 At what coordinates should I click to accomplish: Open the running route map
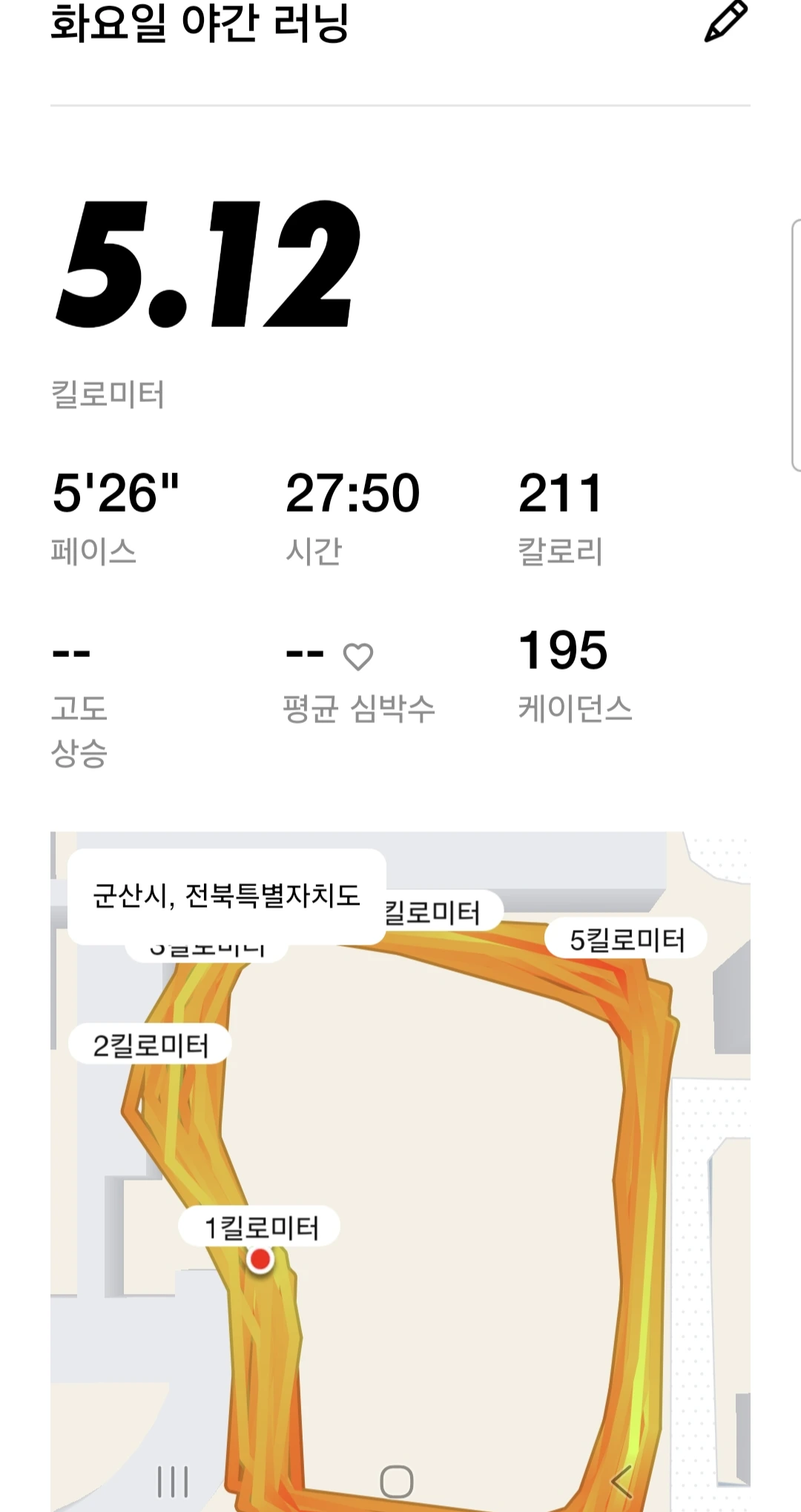[x=400, y=1172]
